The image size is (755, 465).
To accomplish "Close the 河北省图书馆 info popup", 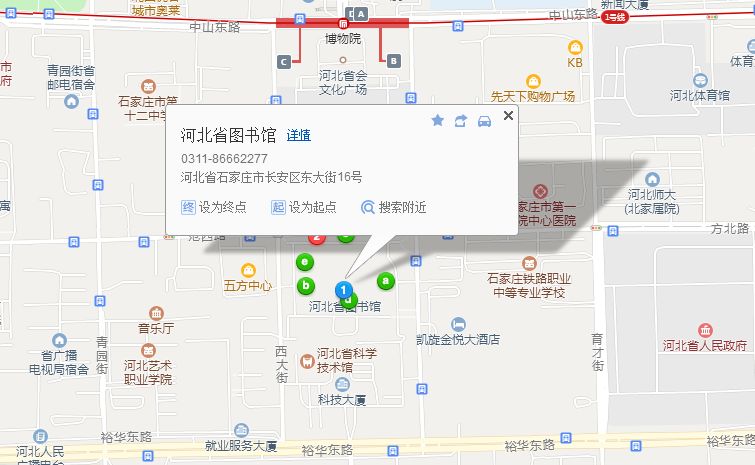I will 508,117.
